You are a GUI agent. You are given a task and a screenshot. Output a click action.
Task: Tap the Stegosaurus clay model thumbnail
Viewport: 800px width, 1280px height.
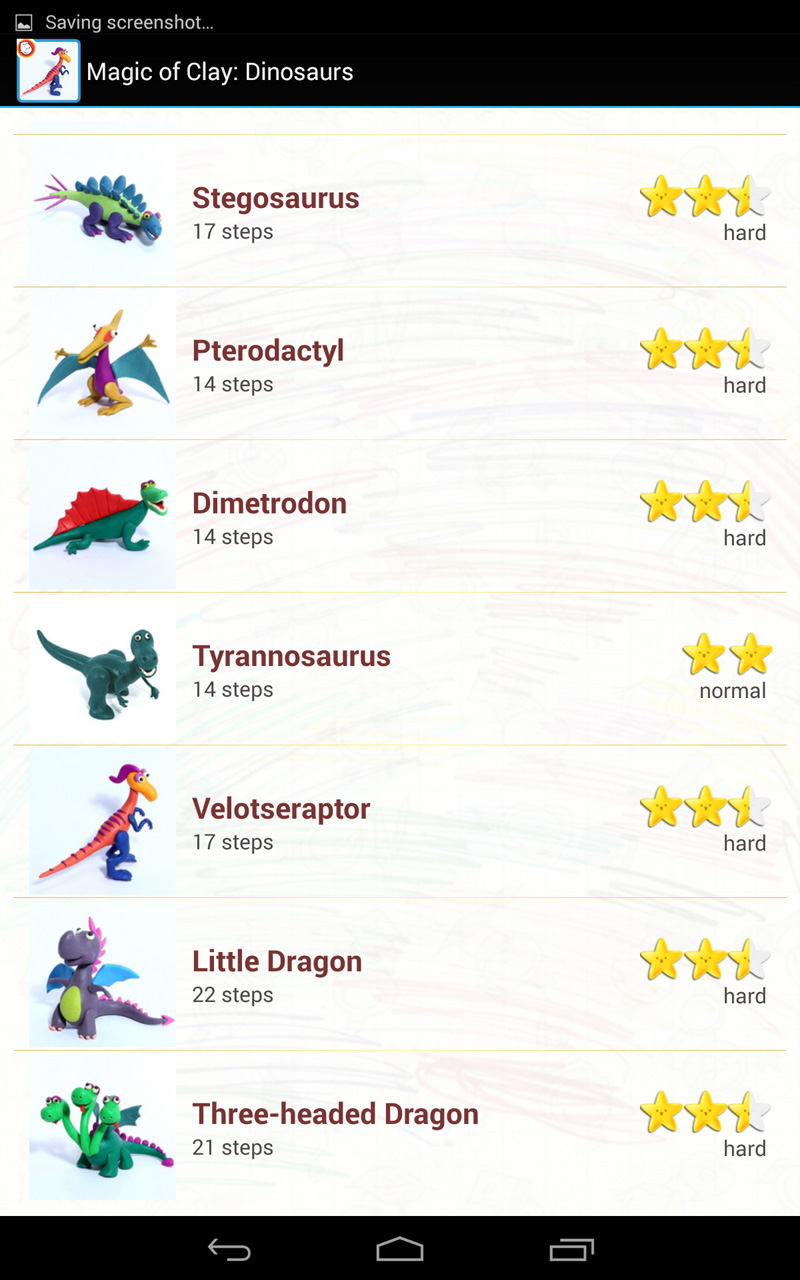100,210
